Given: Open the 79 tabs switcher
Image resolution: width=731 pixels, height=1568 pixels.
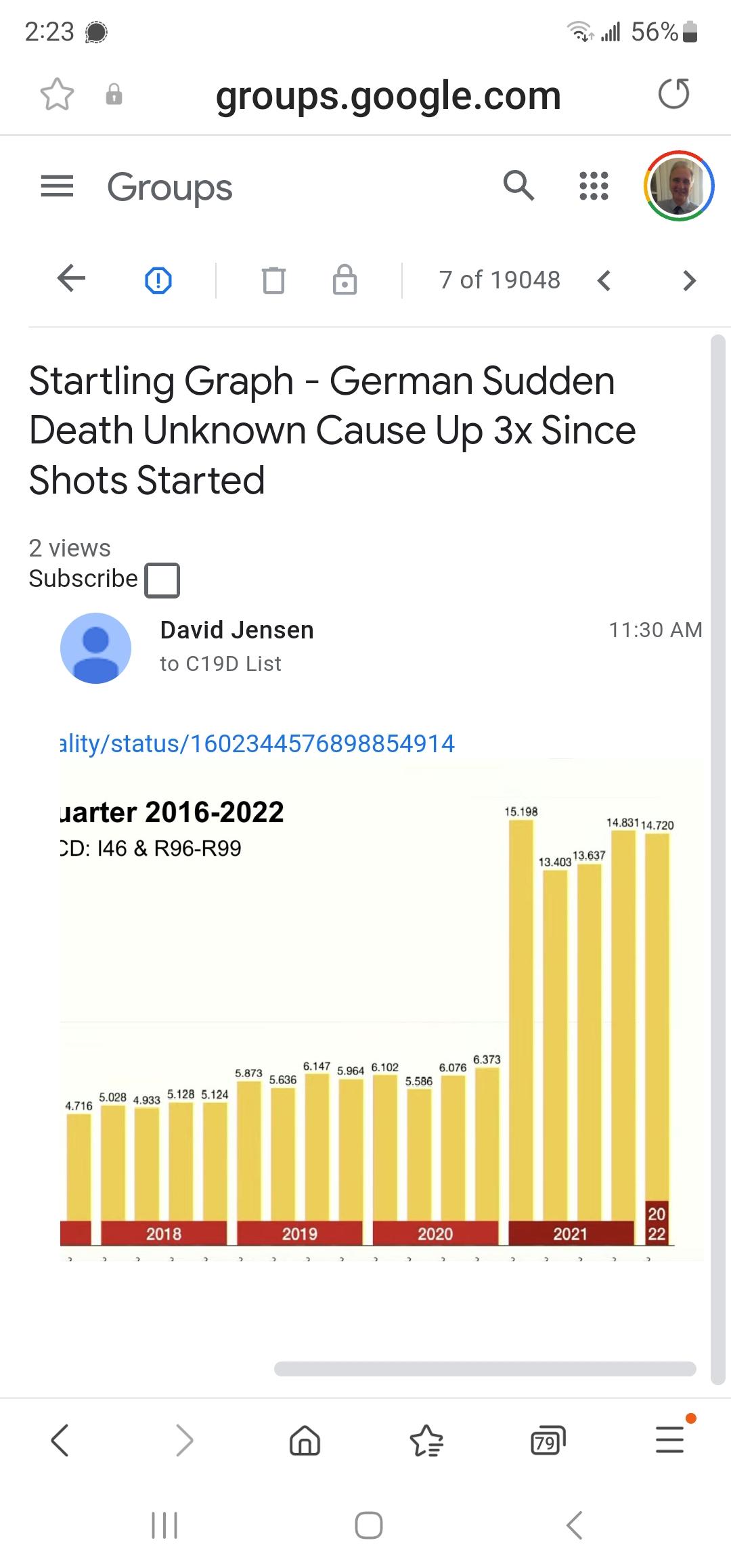Looking at the screenshot, I should [x=548, y=1441].
